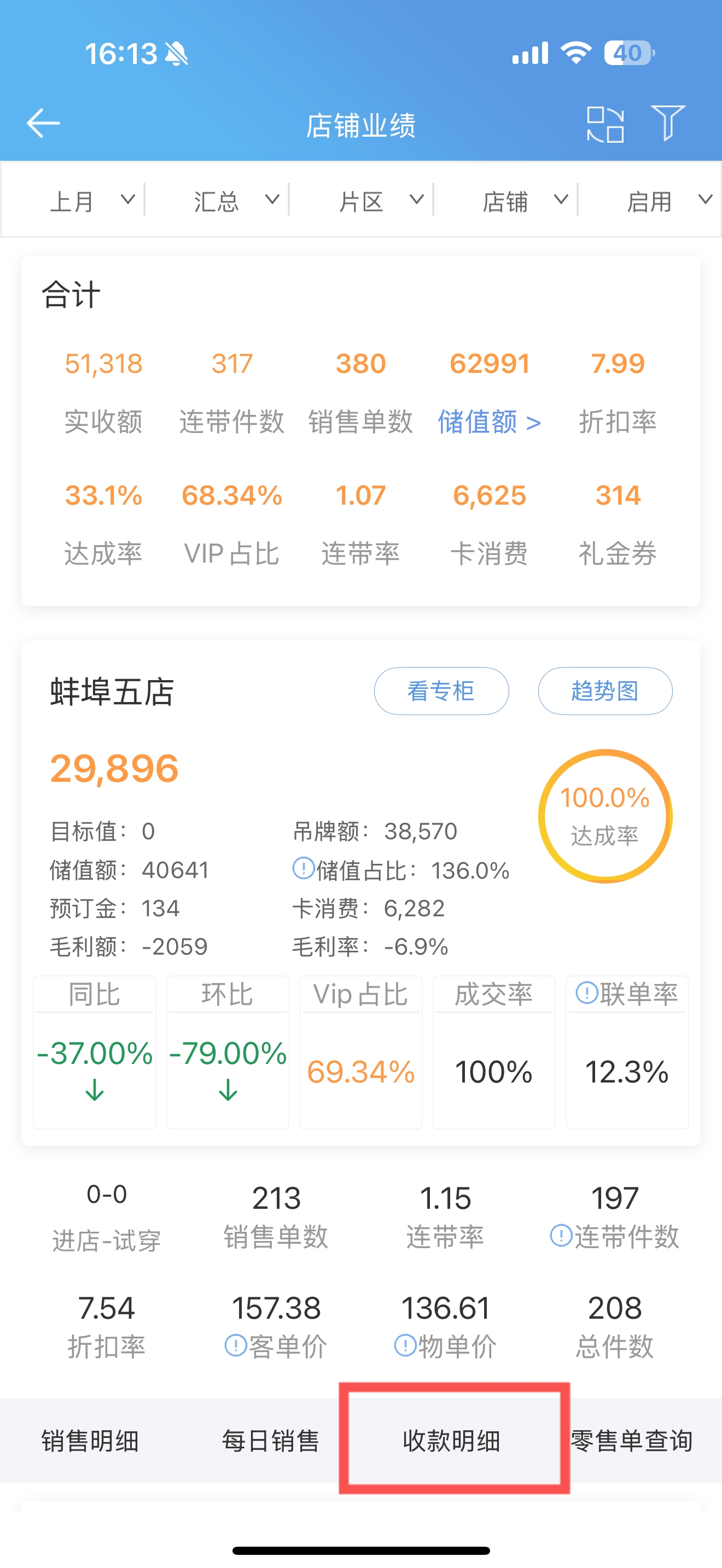Tap the rotate screen layout icon
Image resolution: width=722 pixels, height=1568 pixels.
click(x=605, y=124)
